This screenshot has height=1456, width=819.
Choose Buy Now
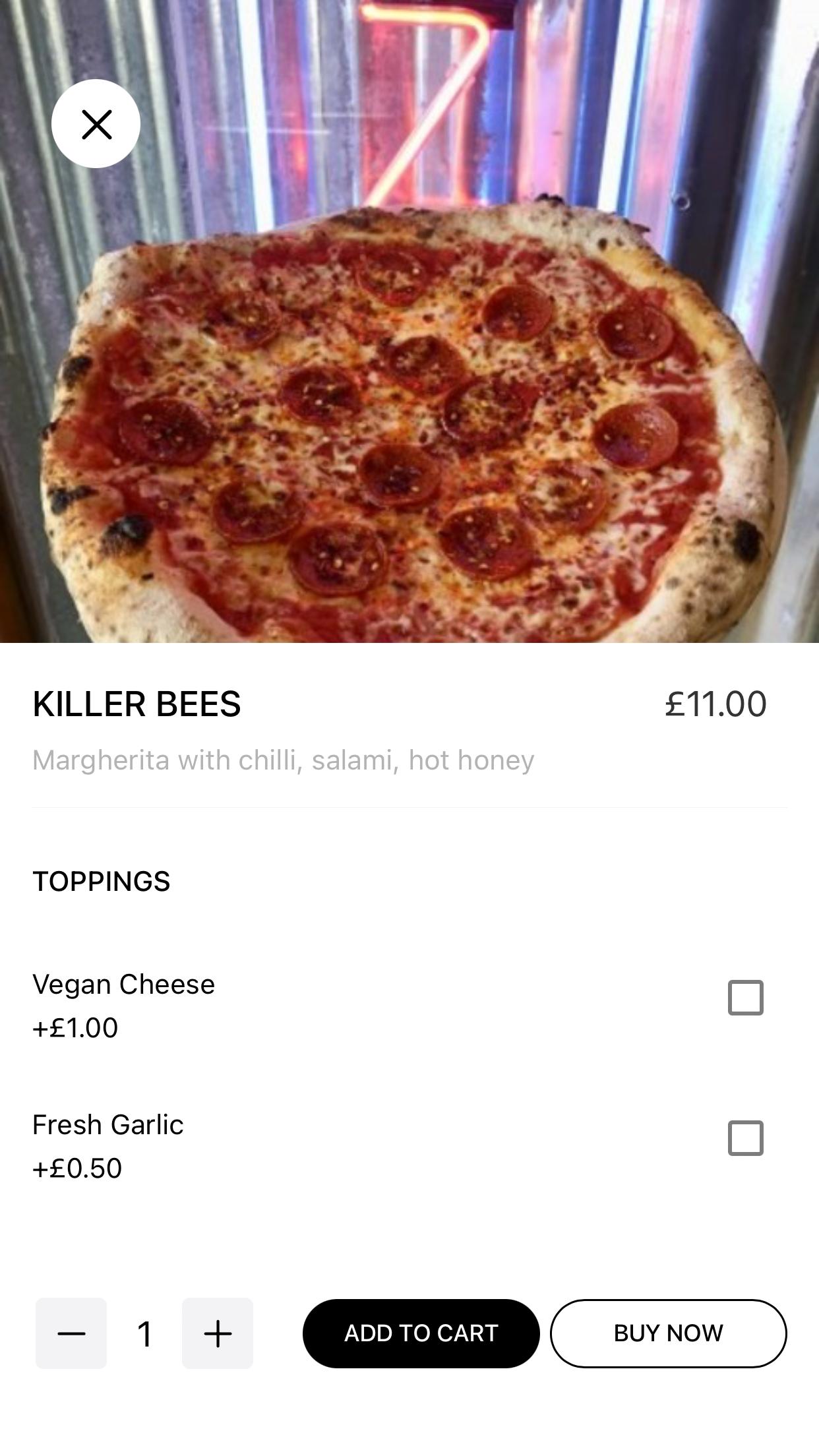669,1333
